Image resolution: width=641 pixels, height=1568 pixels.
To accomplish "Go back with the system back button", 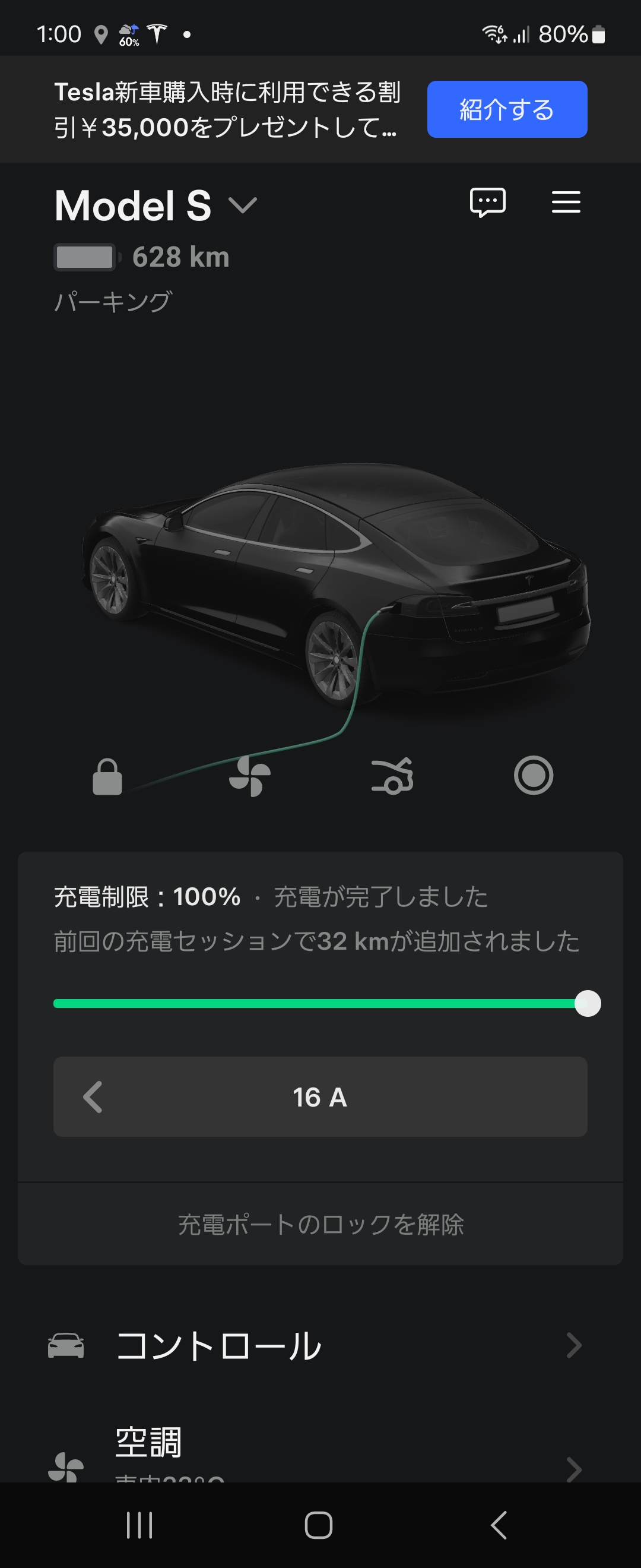I will pos(499,1525).
